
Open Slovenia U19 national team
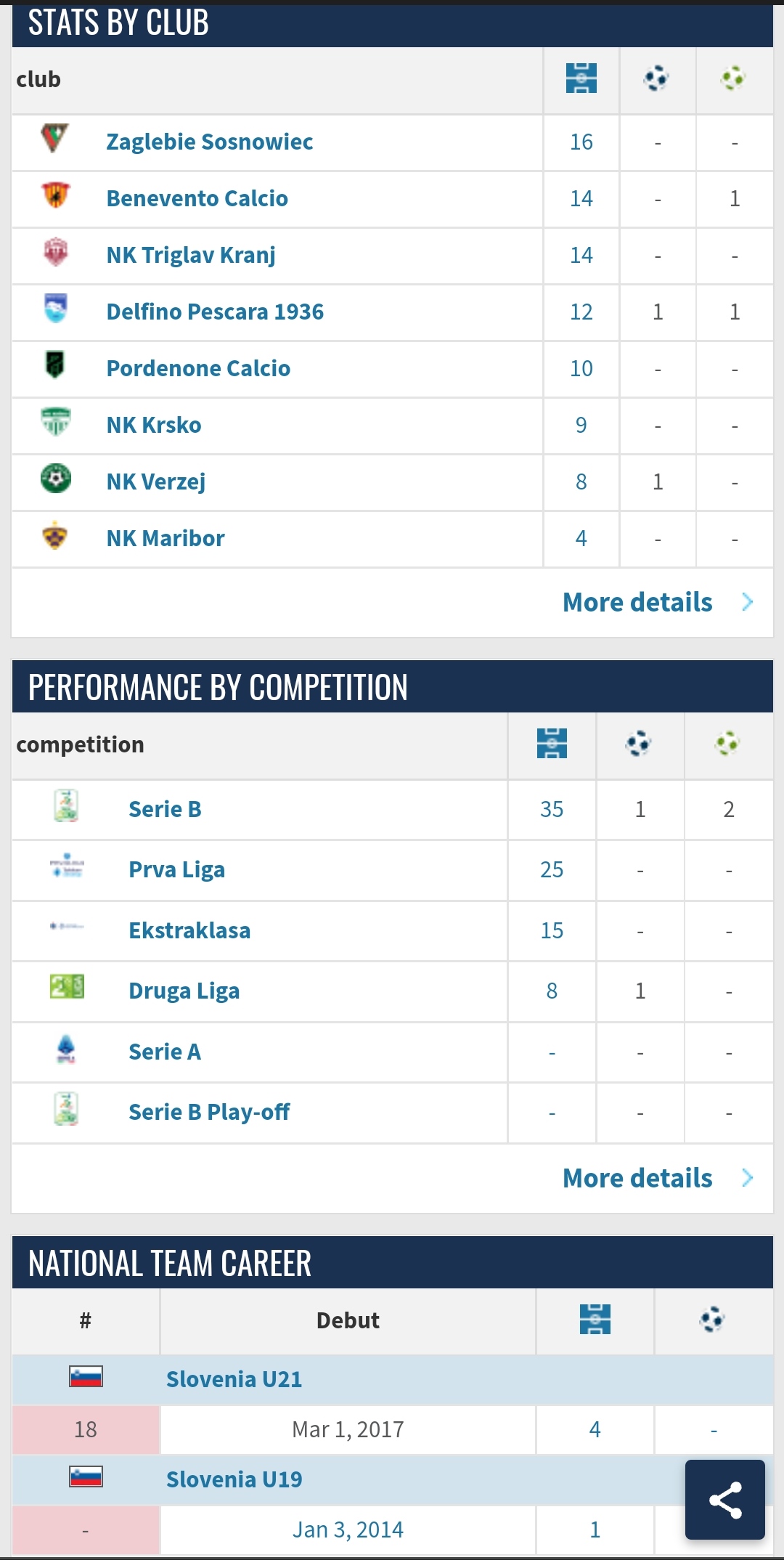(x=234, y=1479)
